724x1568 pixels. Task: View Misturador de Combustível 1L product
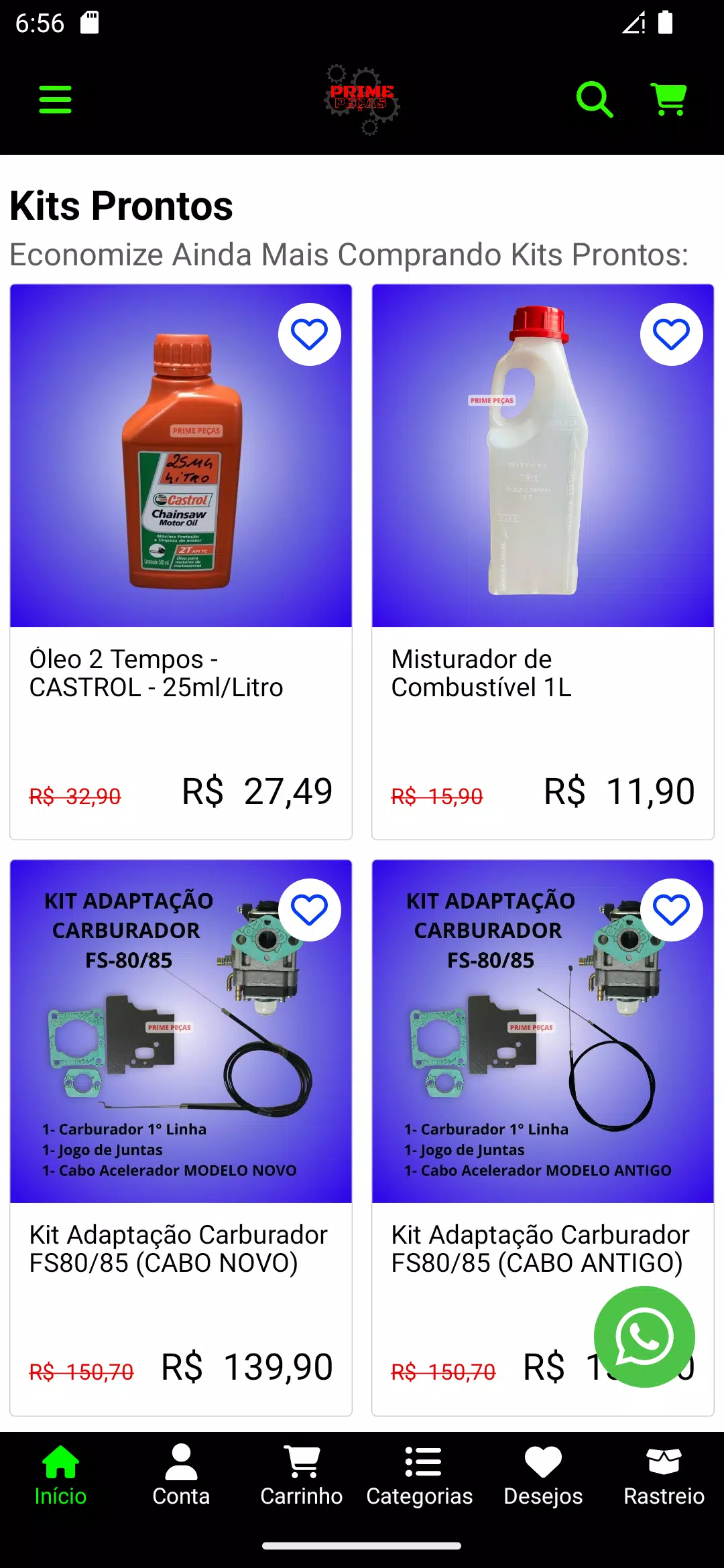543,562
